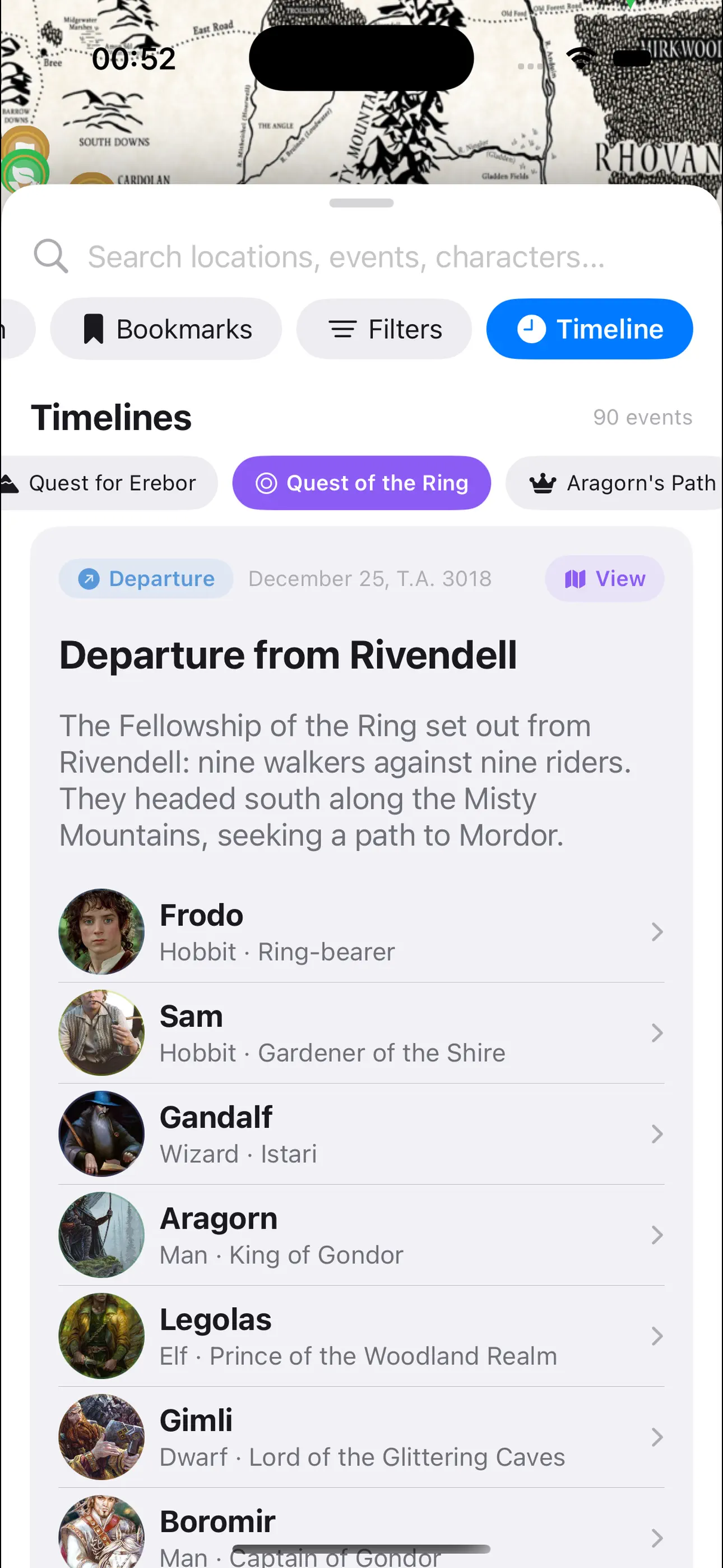Expand Gandalf's character details chevron

coord(657,1133)
